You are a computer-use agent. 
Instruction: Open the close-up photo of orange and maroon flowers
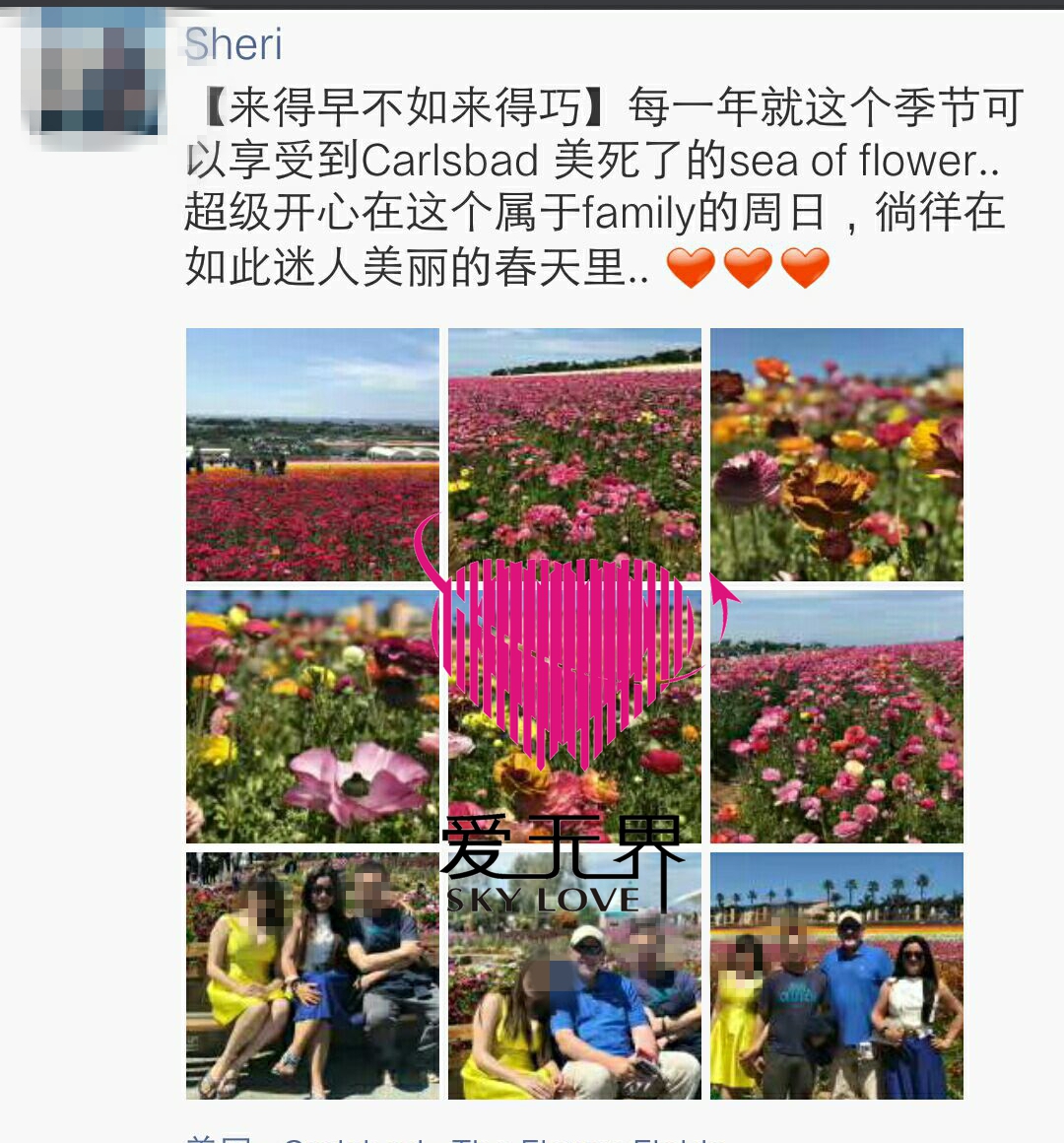[x=836, y=454]
